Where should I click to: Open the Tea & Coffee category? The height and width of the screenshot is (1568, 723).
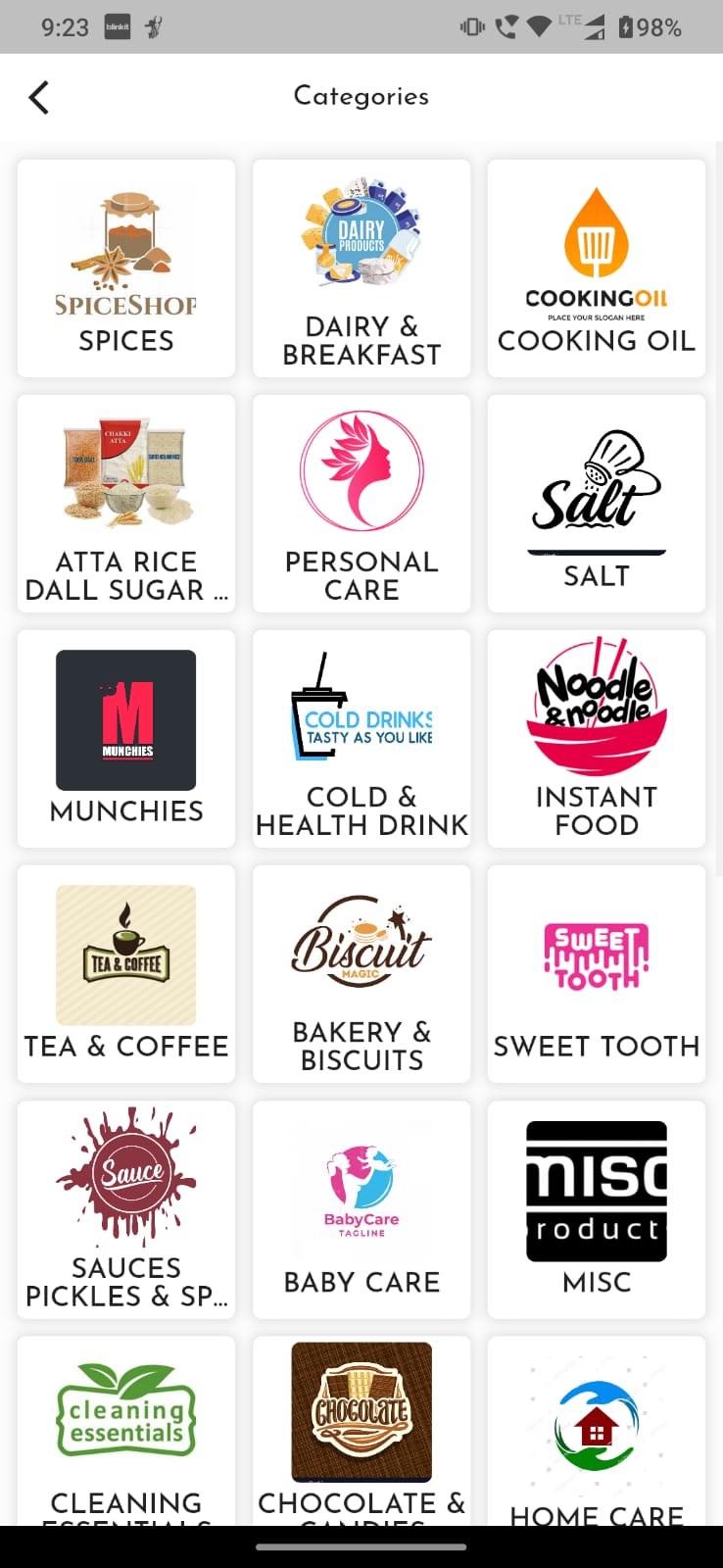point(126,974)
